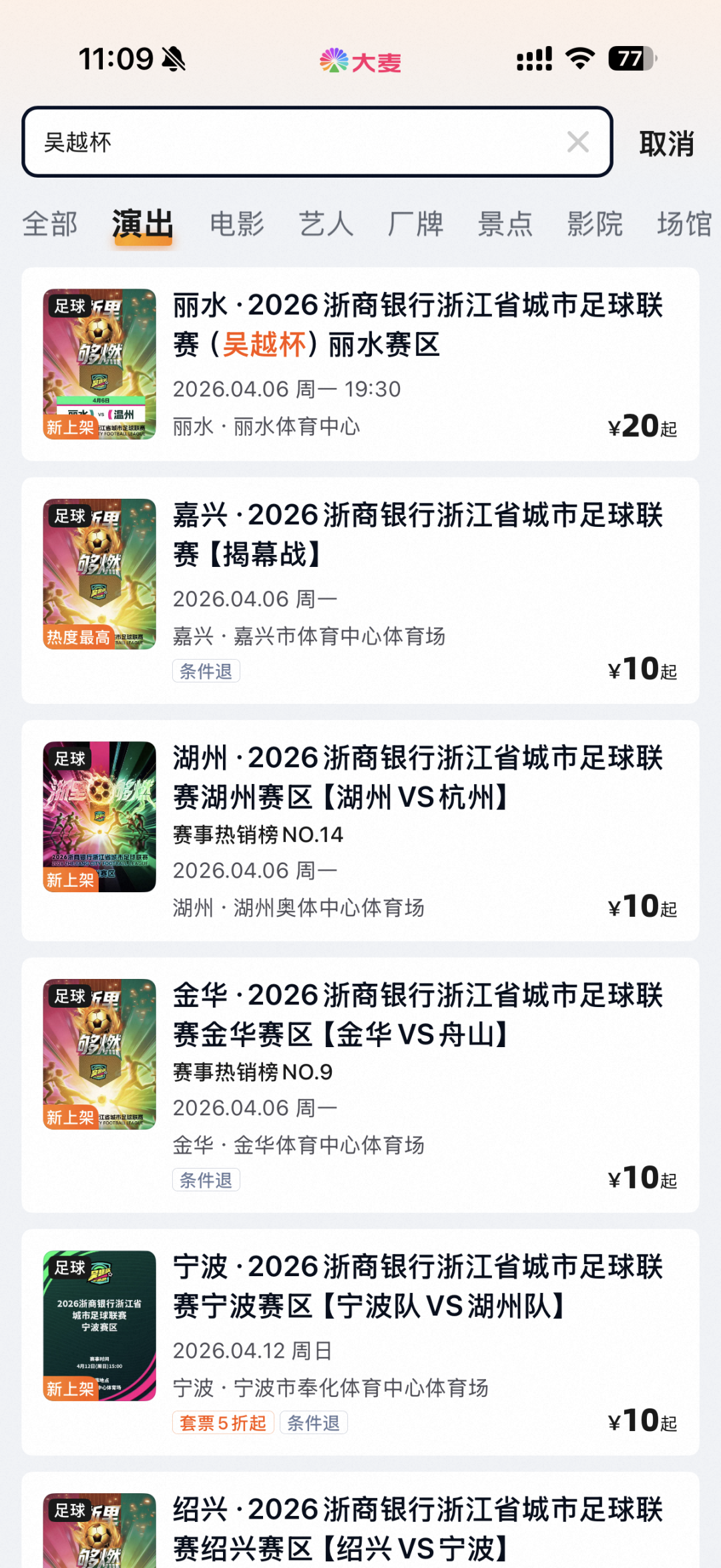Viewport: 721px width, 1568px height.
Task: Switch to the 场馆 tab
Action: tap(684, 224)
